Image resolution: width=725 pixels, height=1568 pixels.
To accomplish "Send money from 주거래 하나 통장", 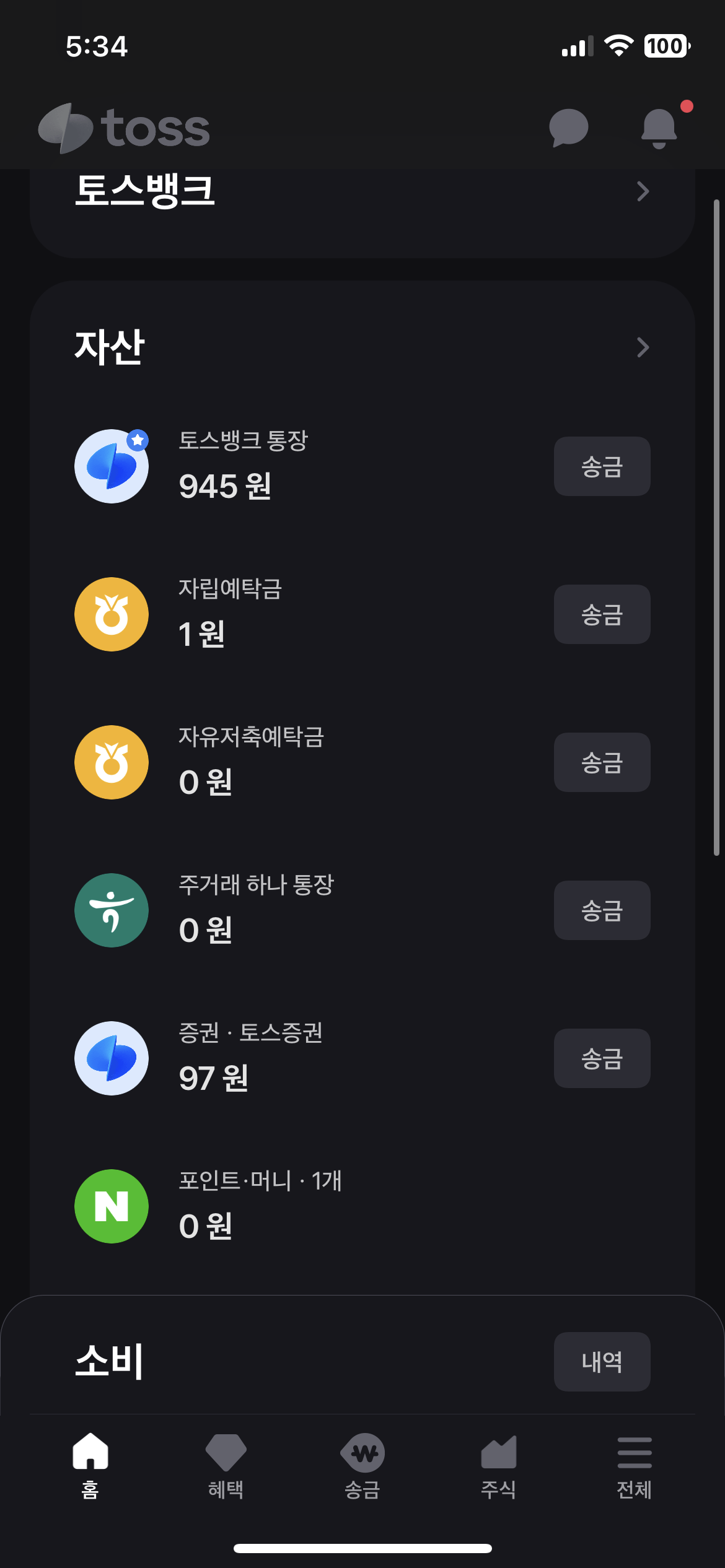I will pyautogui.click(x=602, y=910).
